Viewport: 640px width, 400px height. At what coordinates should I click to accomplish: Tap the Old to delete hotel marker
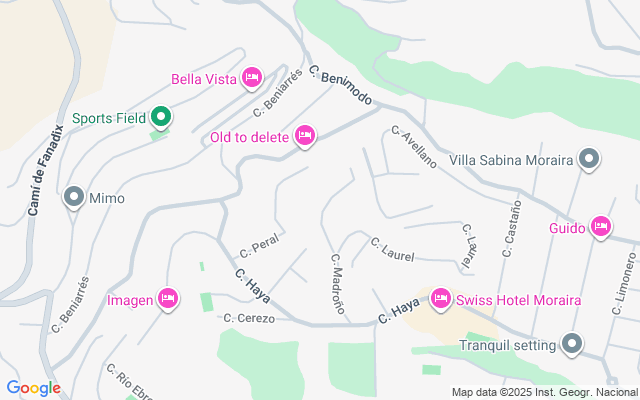[x=305, y=136]
